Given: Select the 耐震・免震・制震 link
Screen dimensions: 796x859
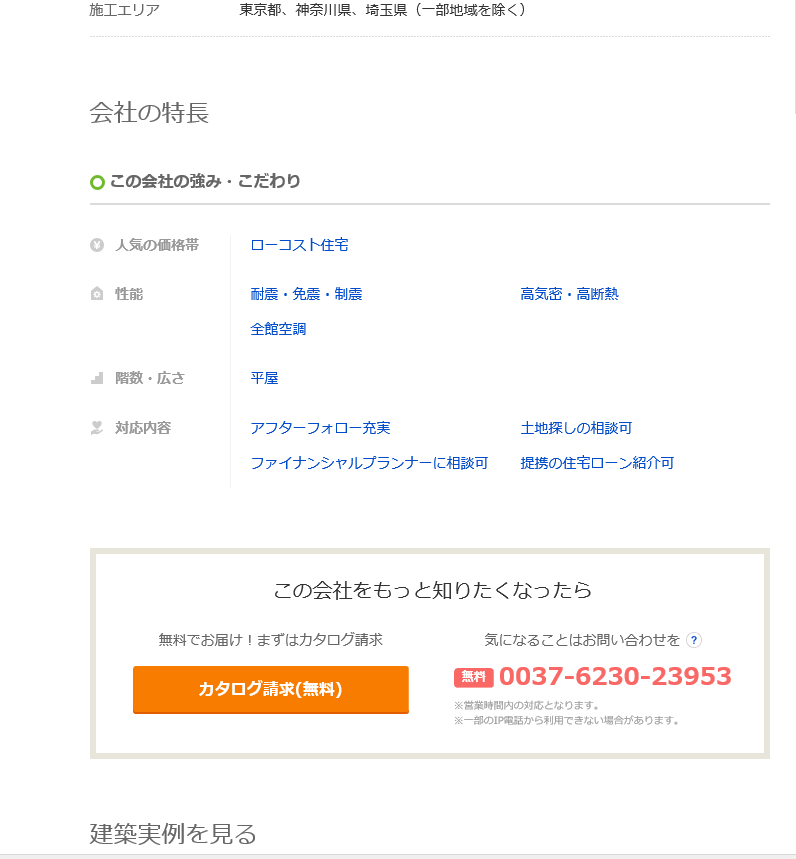Looking at the screenshot, I should [x=306, y=294].
